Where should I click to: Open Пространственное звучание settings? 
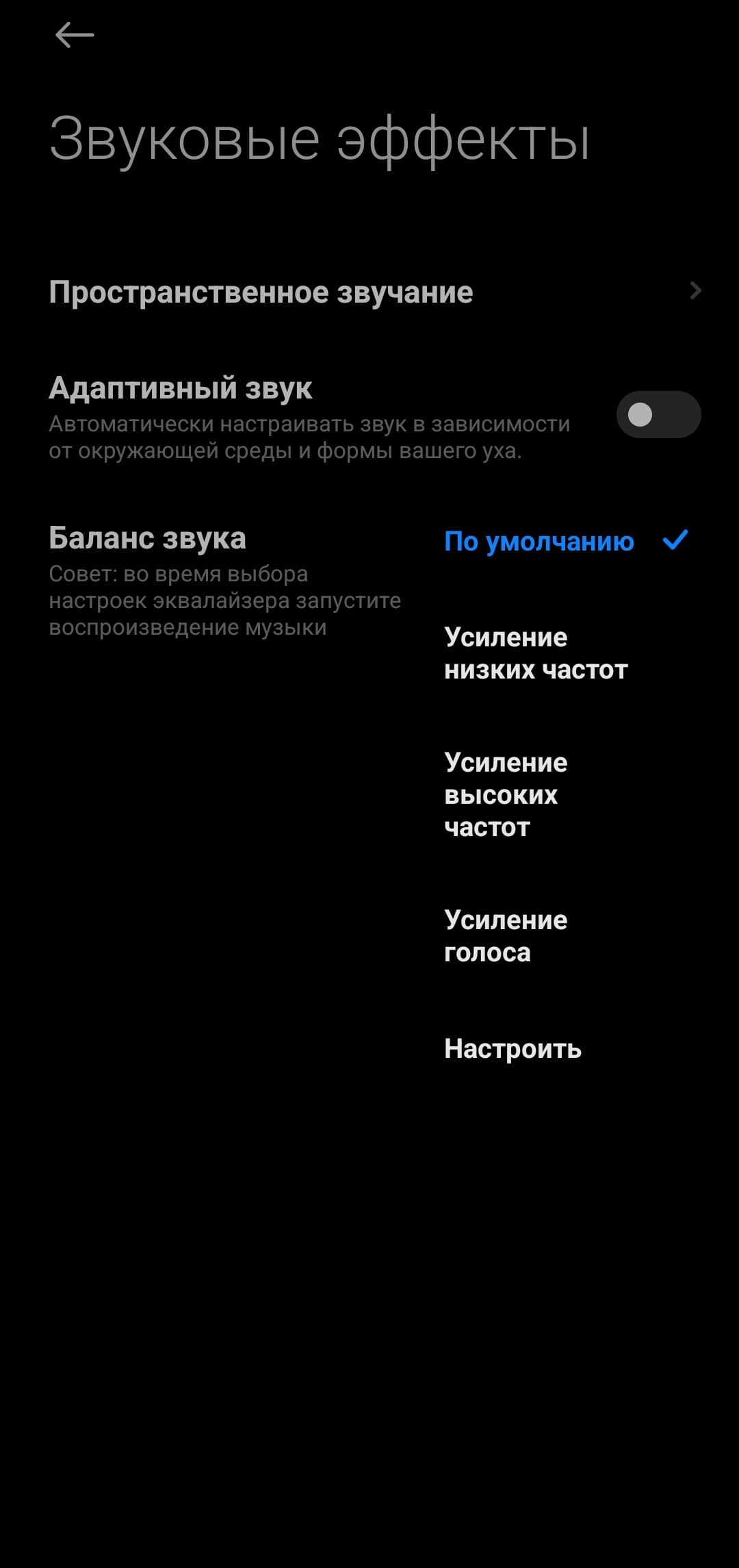369,292
